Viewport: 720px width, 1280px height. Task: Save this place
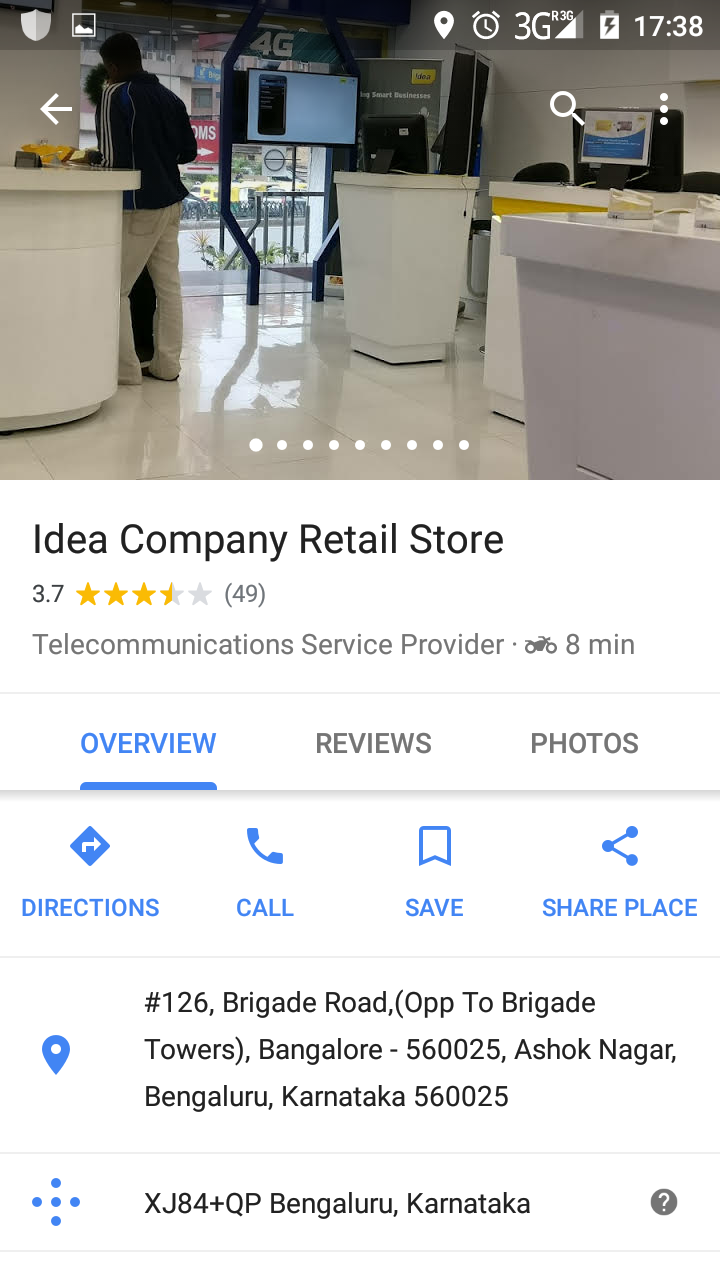pyautogui.click(x=434, y=872)
